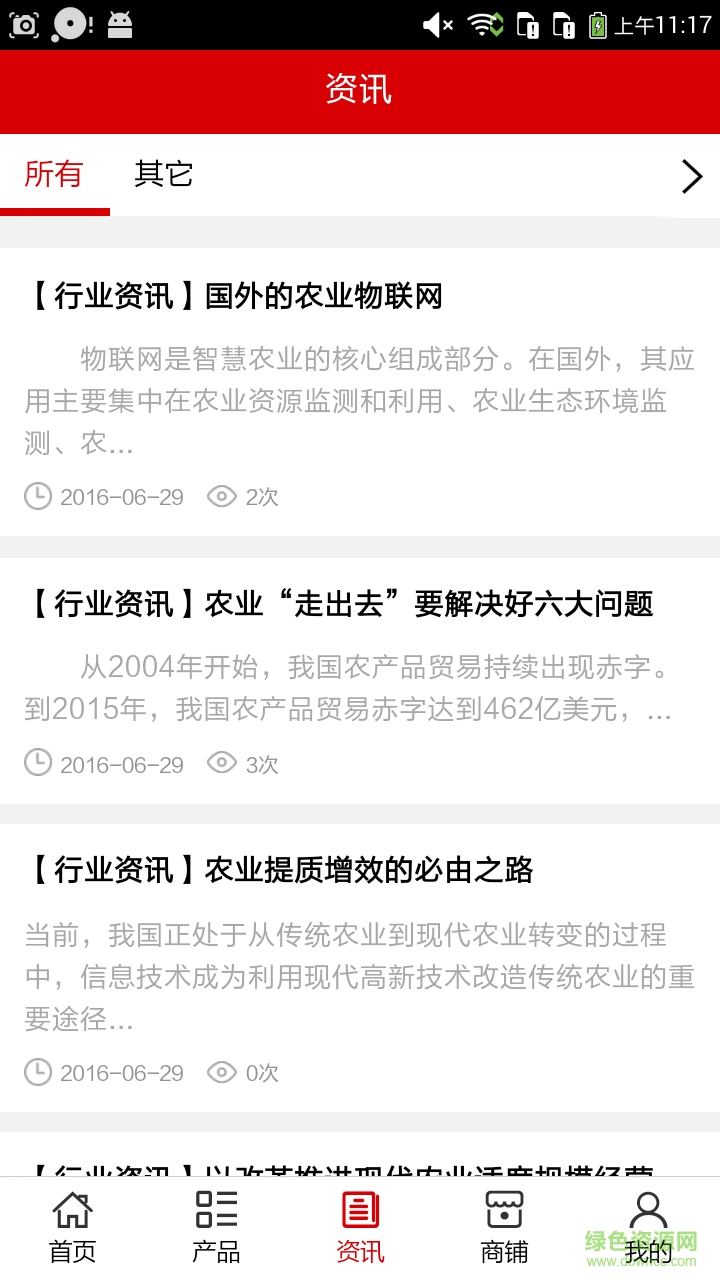The image size is (720, 1280).
Task: Expand more categories with the right arrow chevron
Action: coord(690,176)
